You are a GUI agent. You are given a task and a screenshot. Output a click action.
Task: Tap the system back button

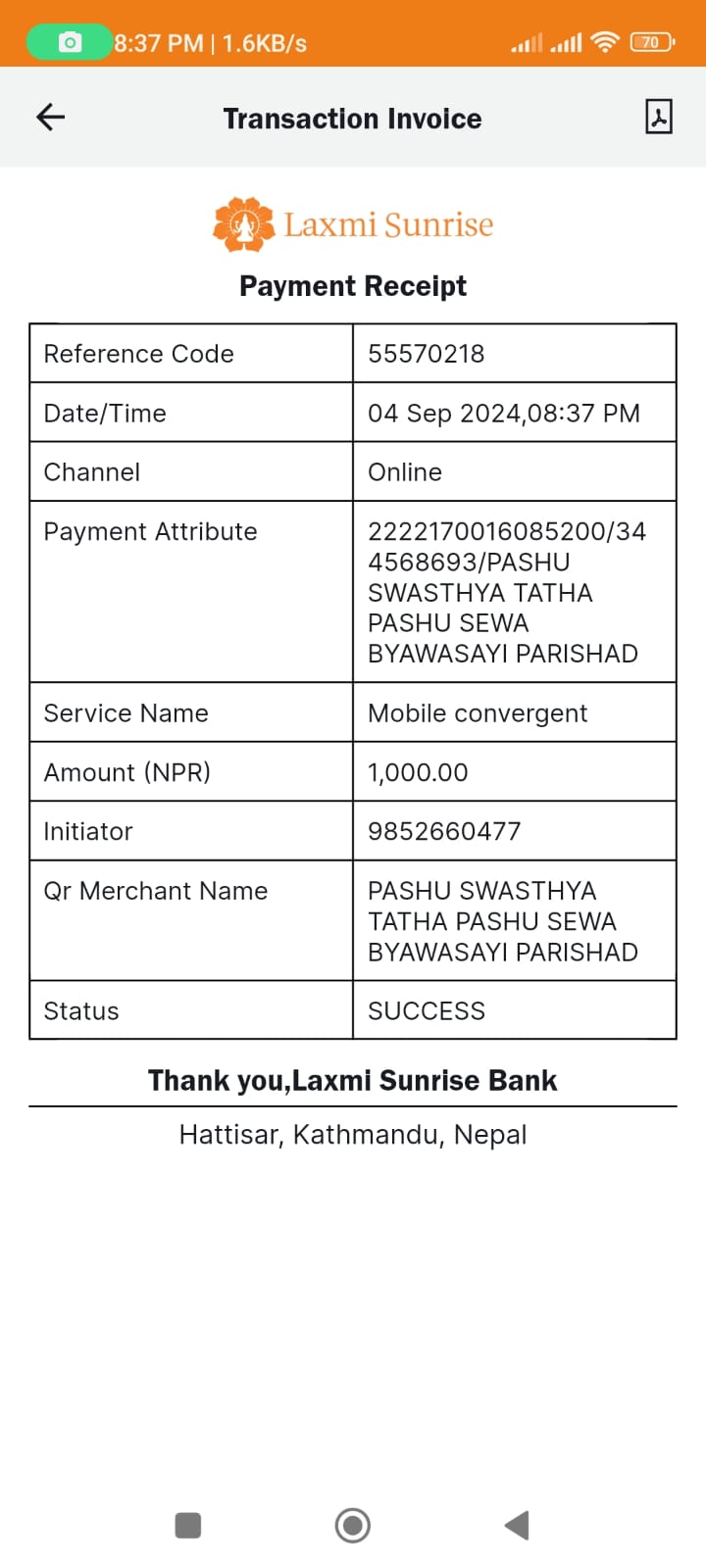(x=517, y=1525)
